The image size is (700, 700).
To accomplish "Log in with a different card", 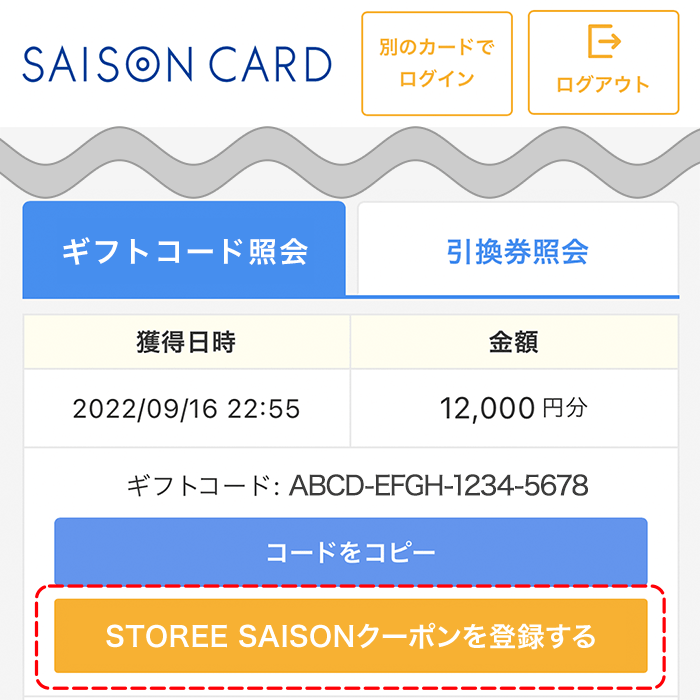I will click(436, 63).
